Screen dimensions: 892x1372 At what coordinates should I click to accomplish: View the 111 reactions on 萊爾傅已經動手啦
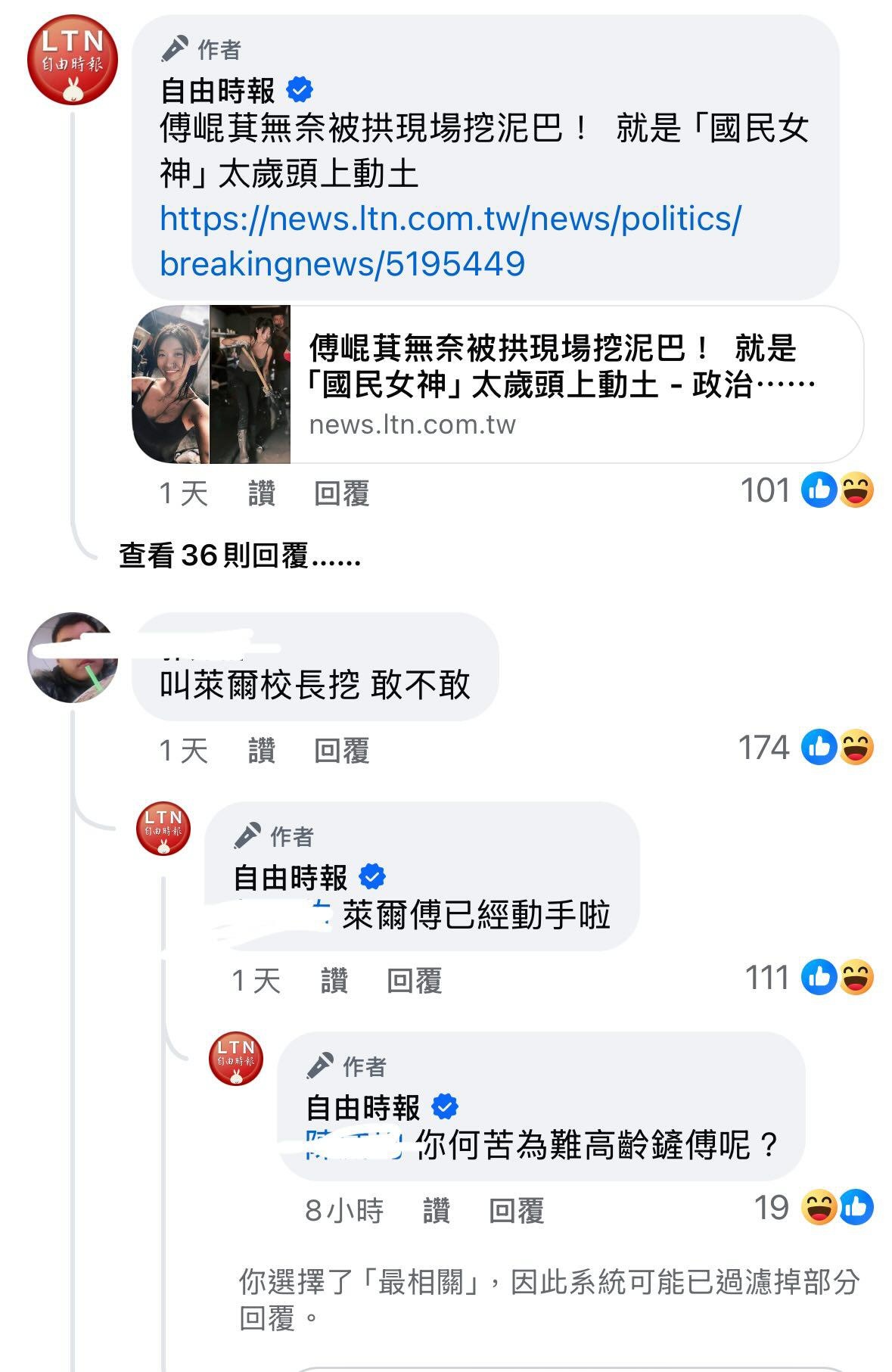808,978
